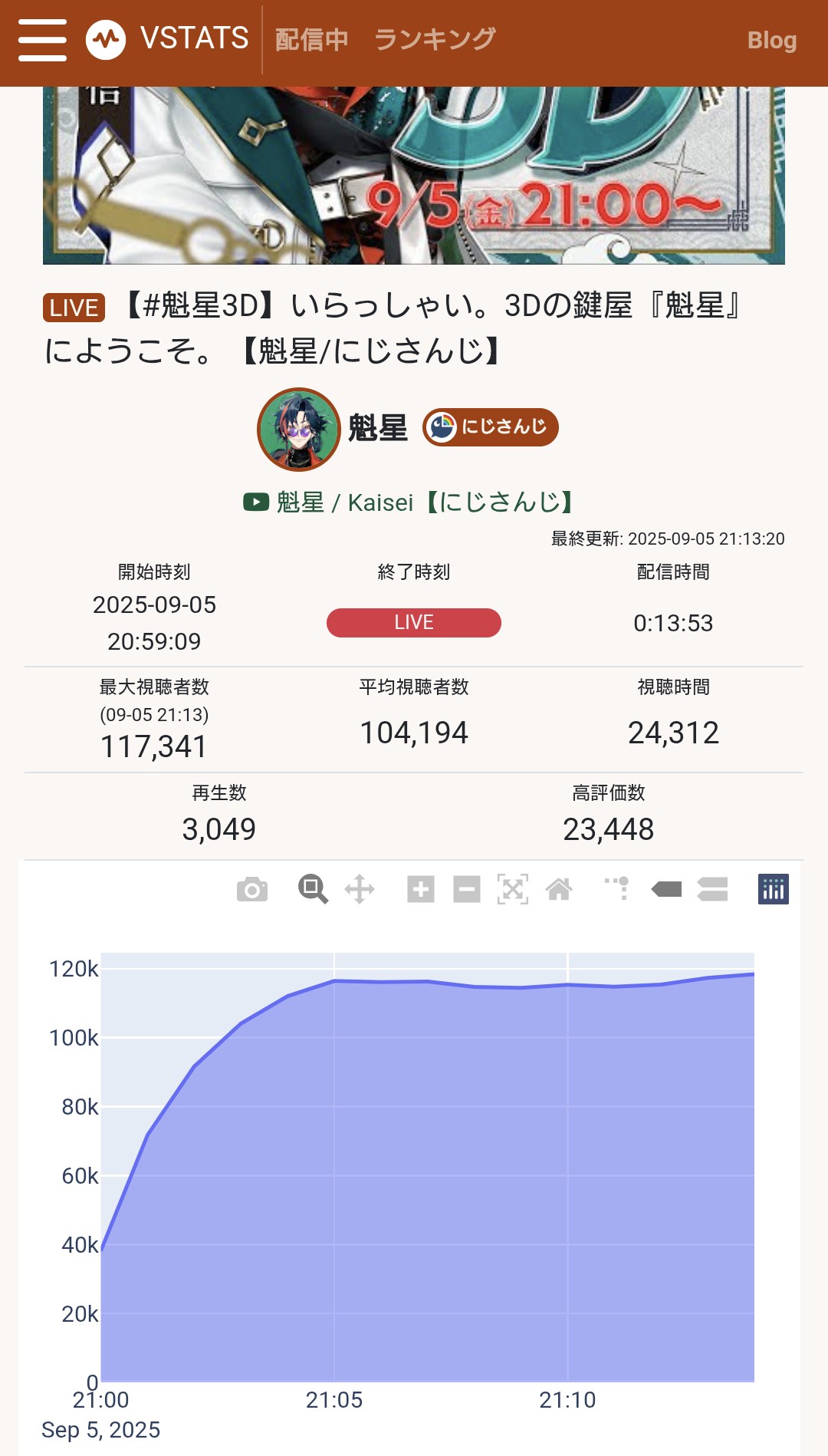Zoom out on the chart
This screenshot has height=1456, width=828.
pyautogui.click(x=467, y=890)
